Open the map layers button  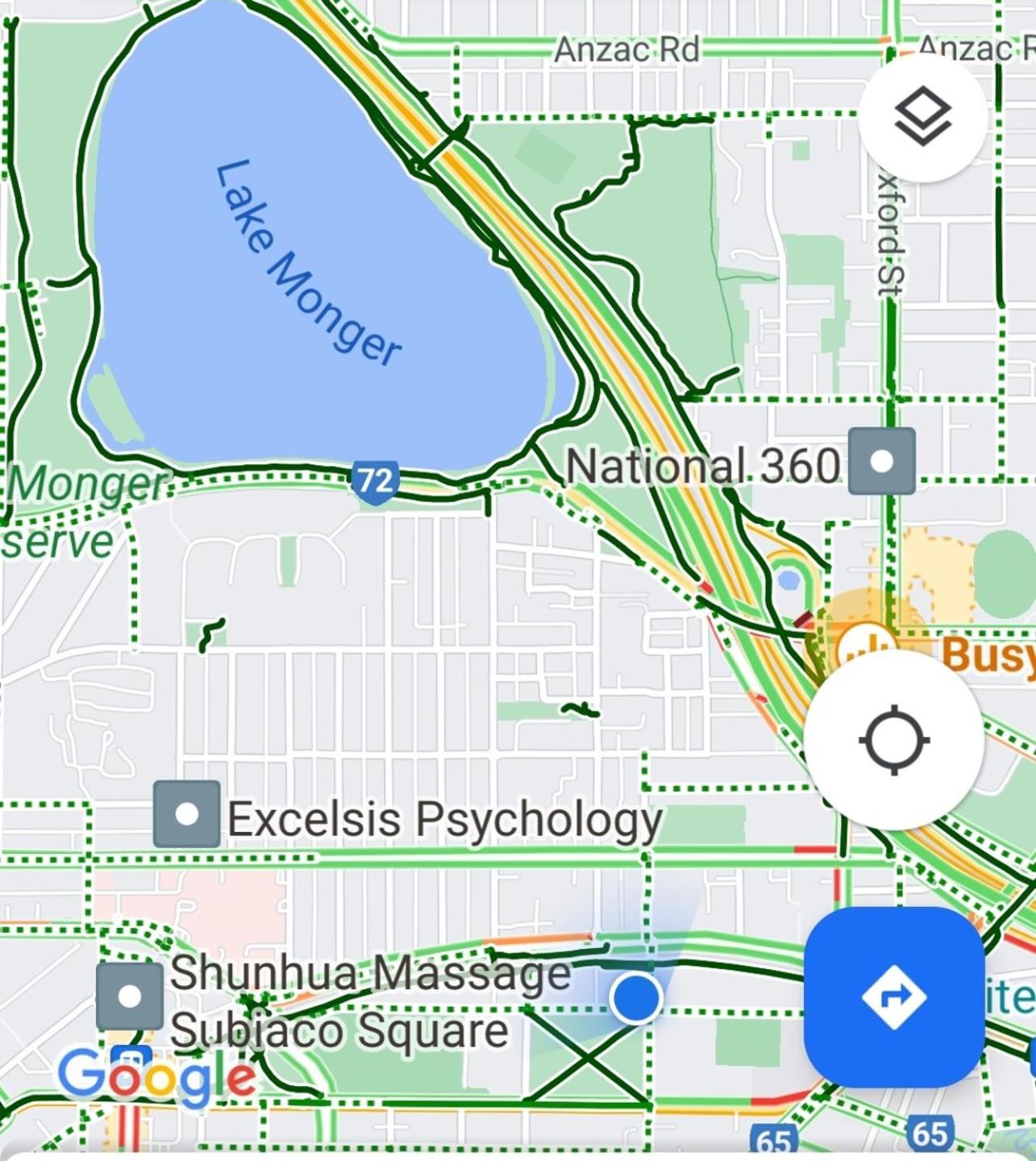click(922, 118)
